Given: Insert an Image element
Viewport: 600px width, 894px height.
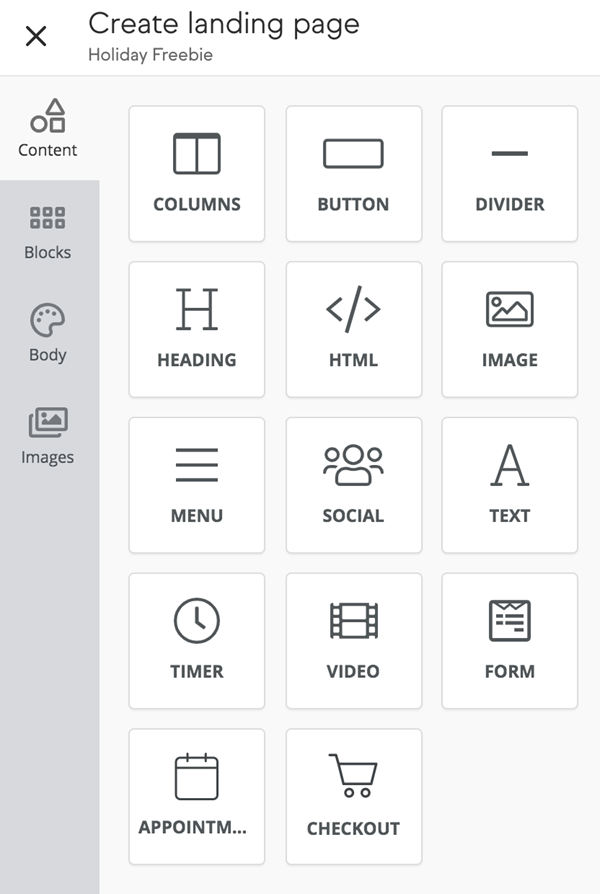Looking at the screenshot, I should [x=509, y=330].
